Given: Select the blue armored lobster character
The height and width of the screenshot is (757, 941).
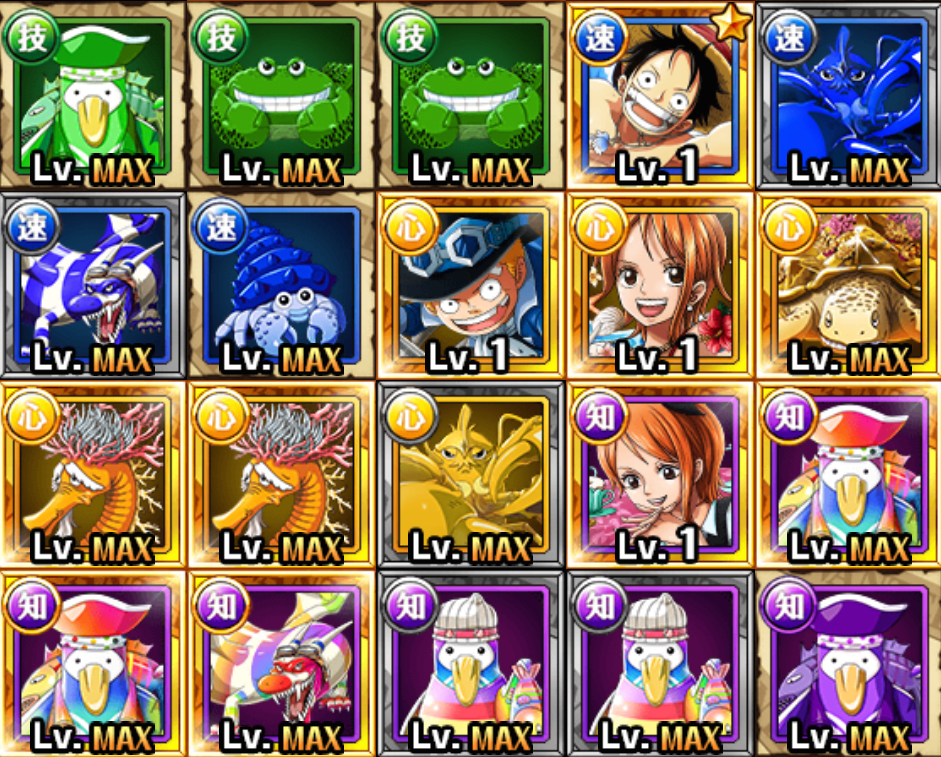Looking at the screenshot, I should pyautogui.click(x=846, y=95).
